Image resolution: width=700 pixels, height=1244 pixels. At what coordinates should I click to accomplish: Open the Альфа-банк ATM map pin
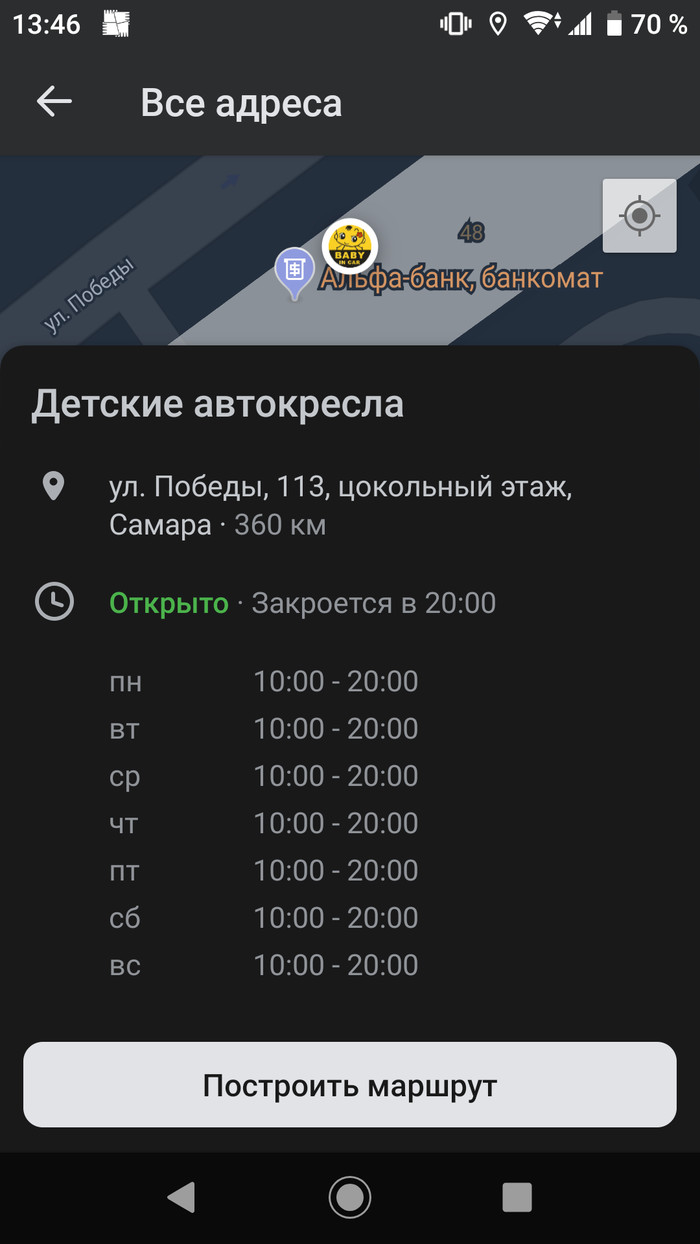click(294, 272)
